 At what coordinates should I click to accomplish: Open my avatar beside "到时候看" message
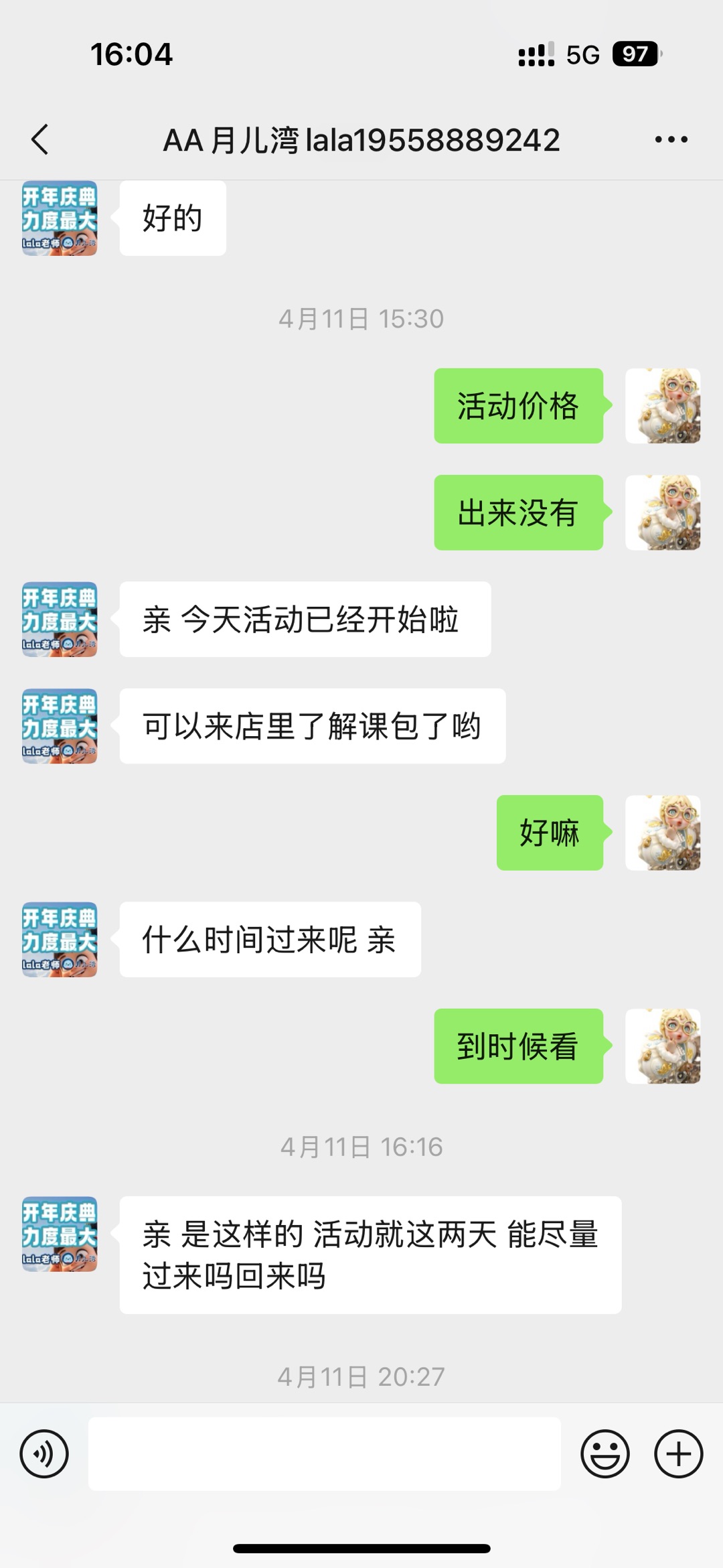[663, 1046]
